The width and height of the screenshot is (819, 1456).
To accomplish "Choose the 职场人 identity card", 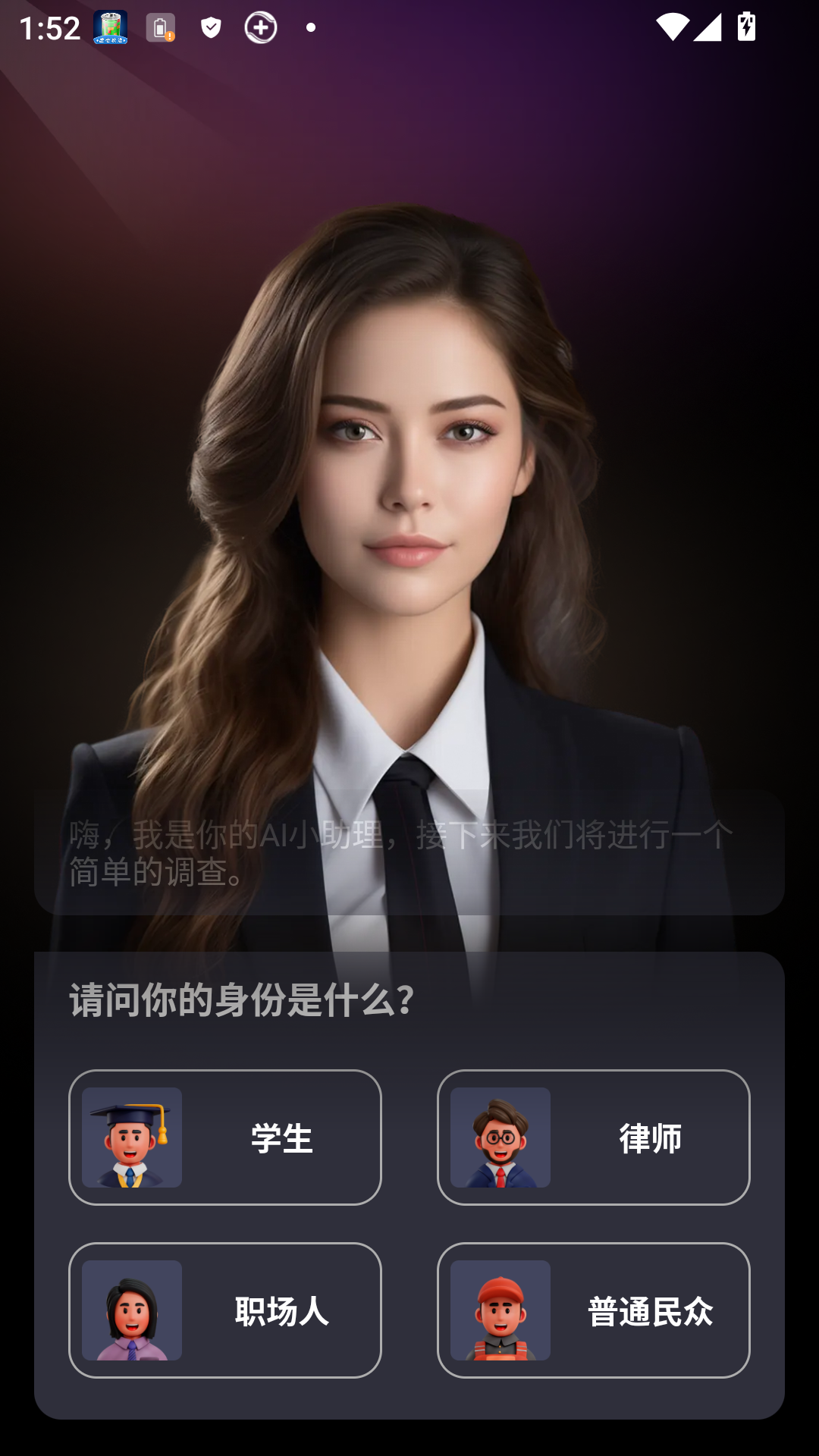I will 225,1310.
